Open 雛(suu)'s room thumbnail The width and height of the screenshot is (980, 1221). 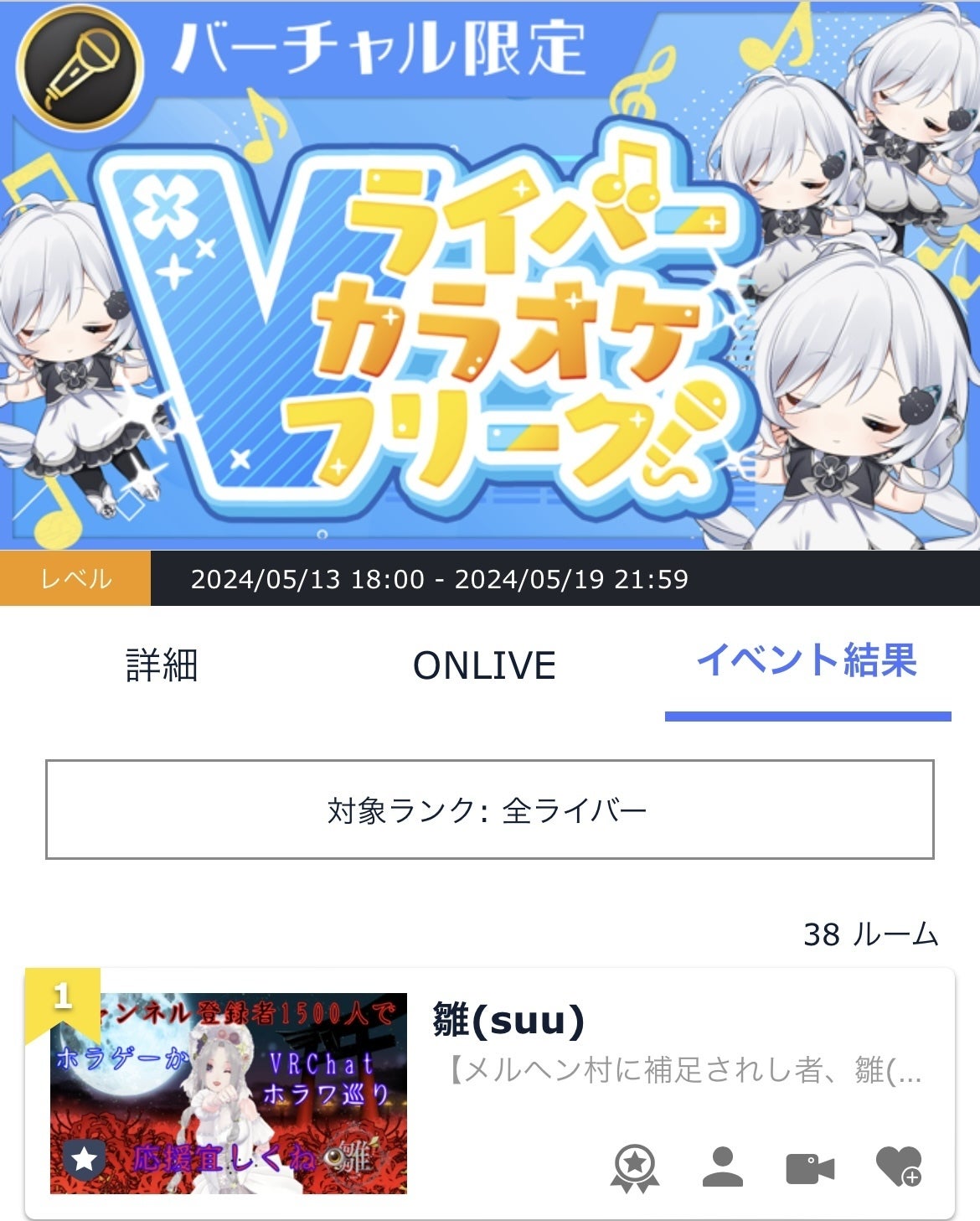pyautogui.click(x=228, y=1093)
